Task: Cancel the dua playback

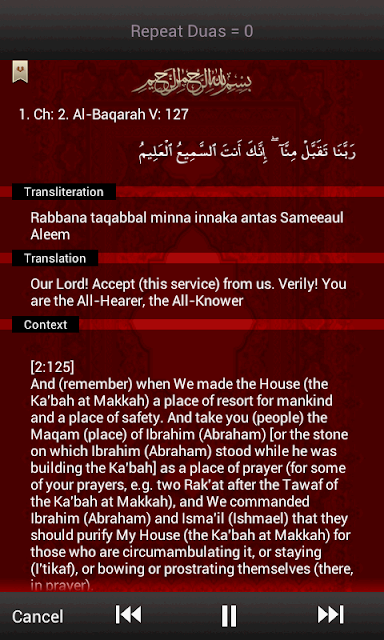Action: [x=38, y=616]
